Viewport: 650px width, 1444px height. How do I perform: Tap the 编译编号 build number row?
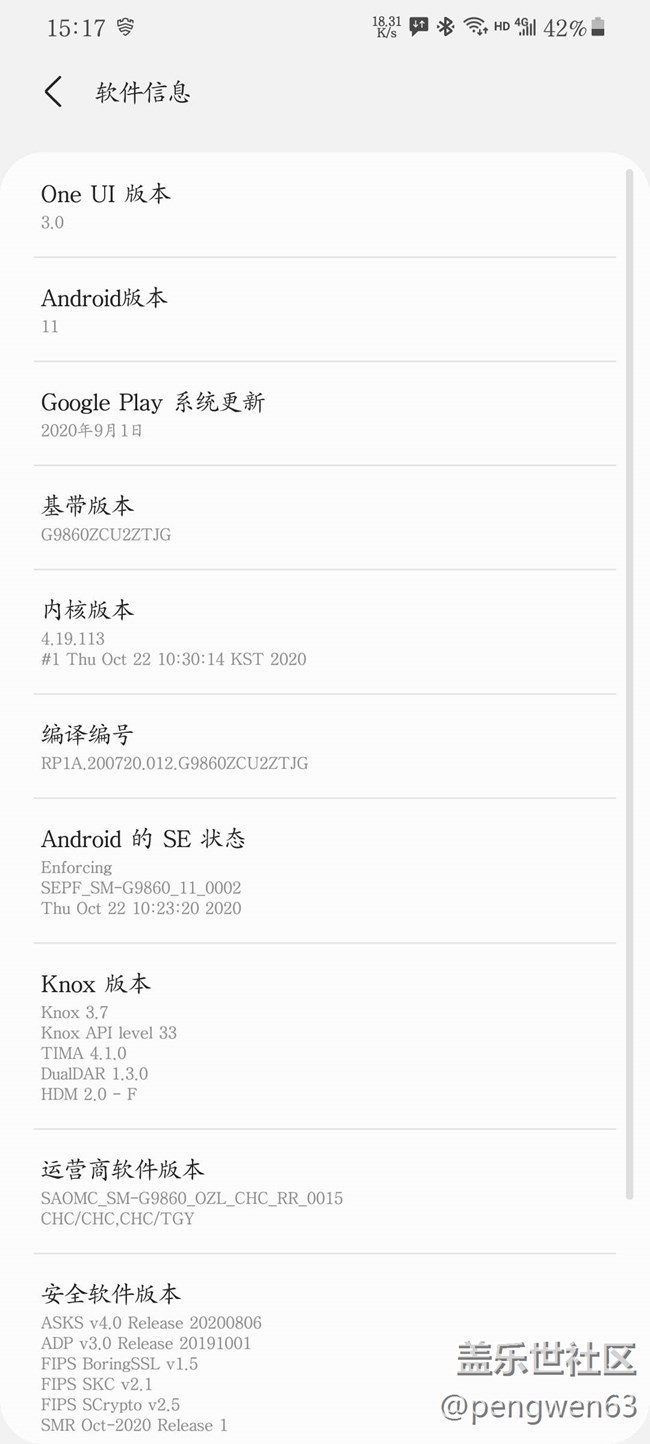(324, 747)
